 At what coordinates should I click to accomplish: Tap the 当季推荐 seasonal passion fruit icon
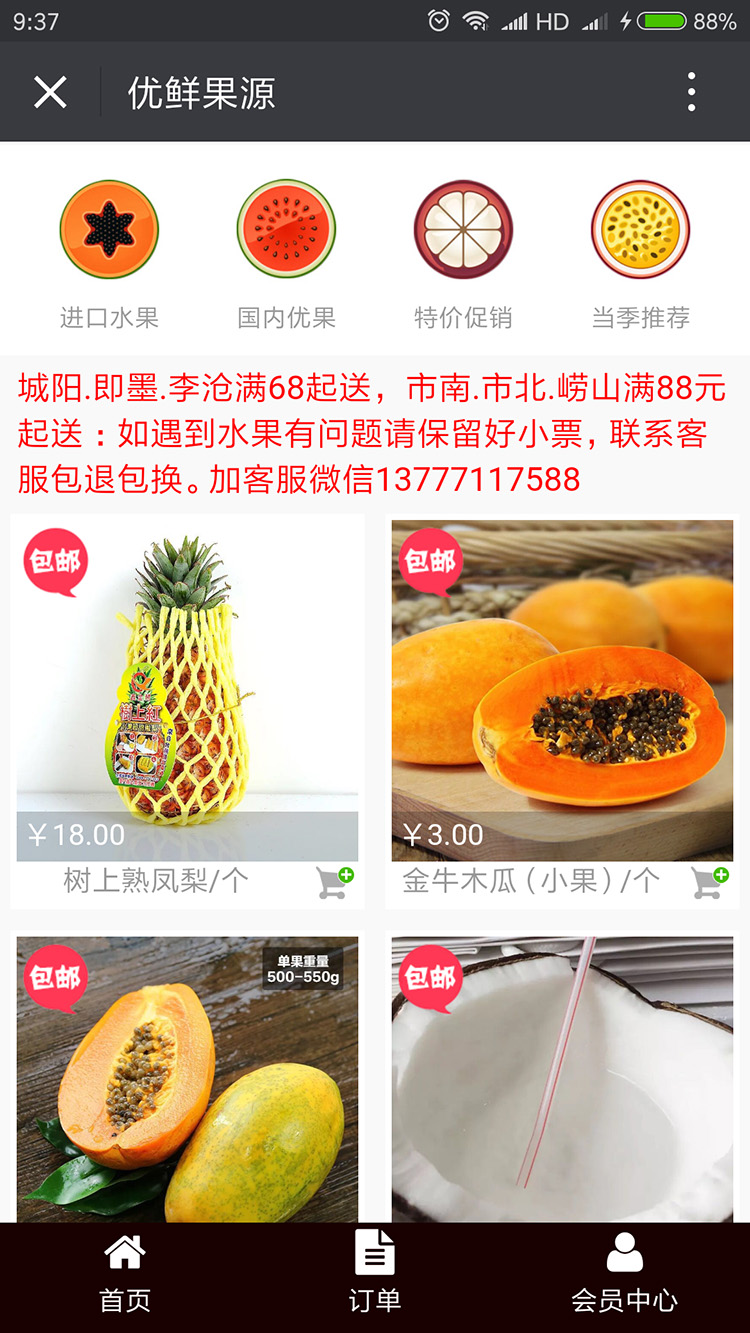(x=639, y=228)
